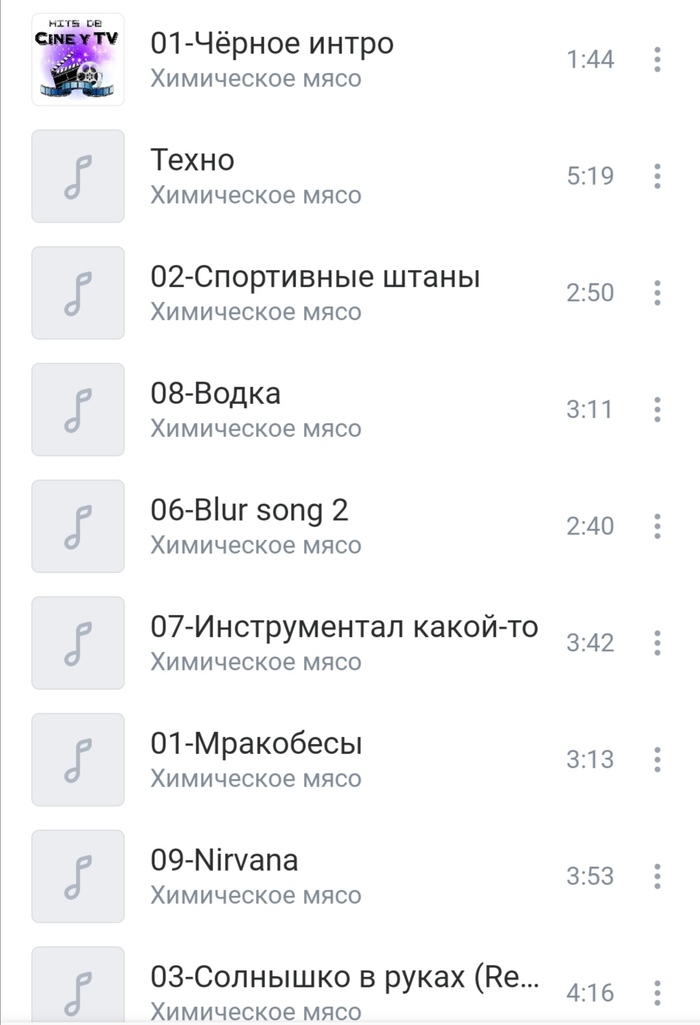Open options for 02-Спортивные штаны
This screenshot has height=1025, width=700.
(657, 293)
